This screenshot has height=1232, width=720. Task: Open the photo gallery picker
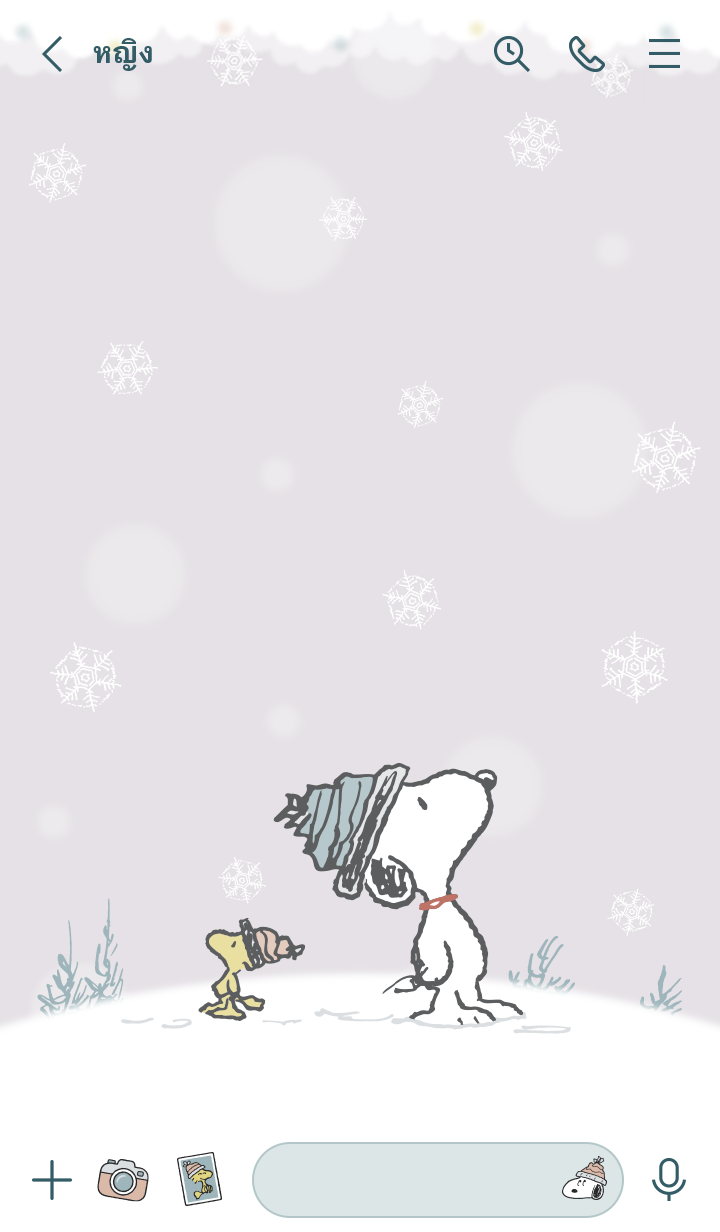199,1179
